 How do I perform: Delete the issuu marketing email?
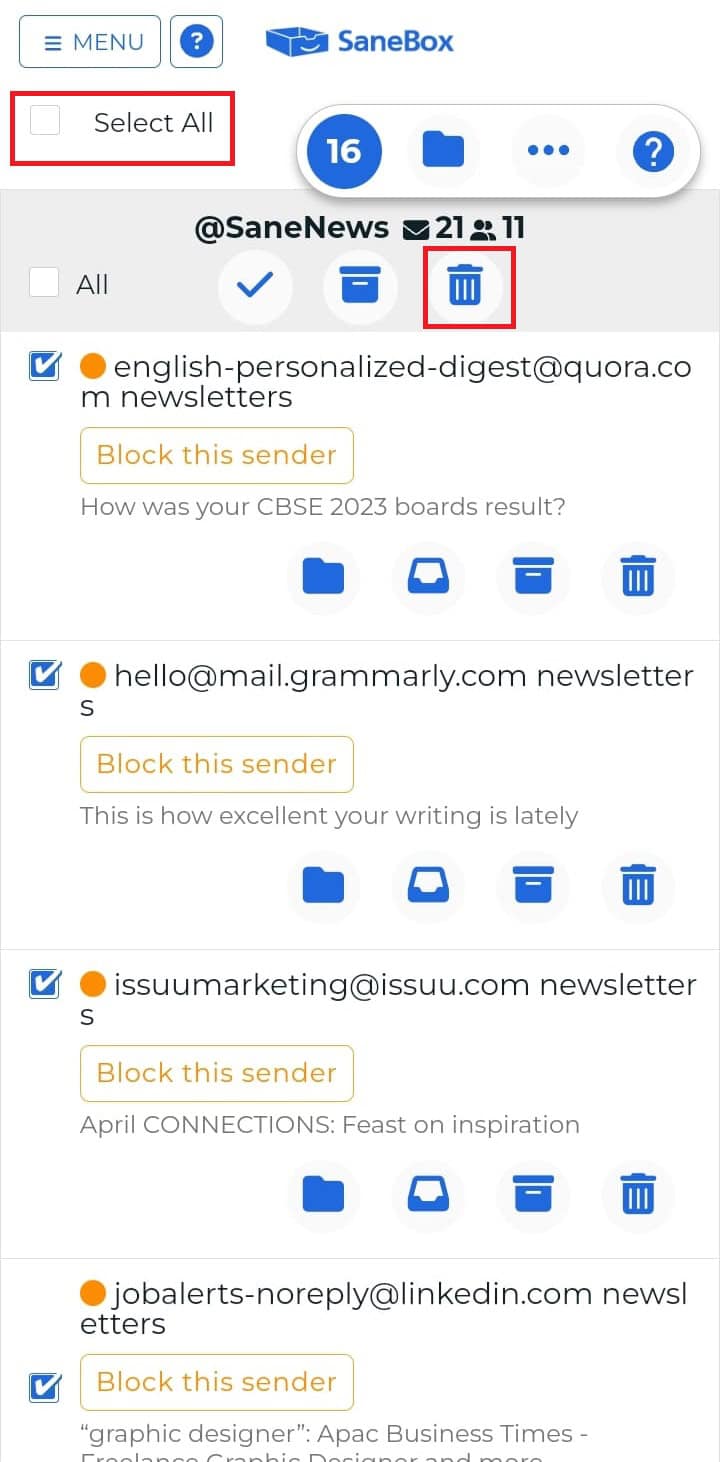pyautogui.click(x=638, y=1195)
